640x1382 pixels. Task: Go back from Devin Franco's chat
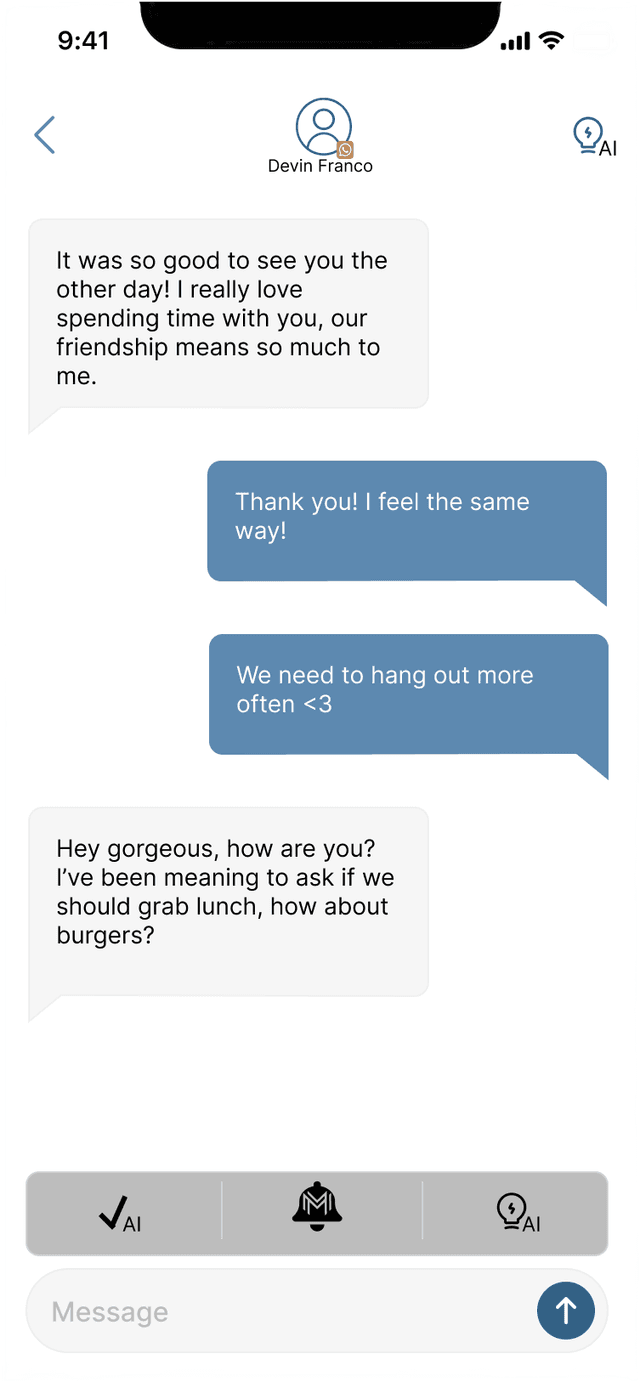click(44, 135)
